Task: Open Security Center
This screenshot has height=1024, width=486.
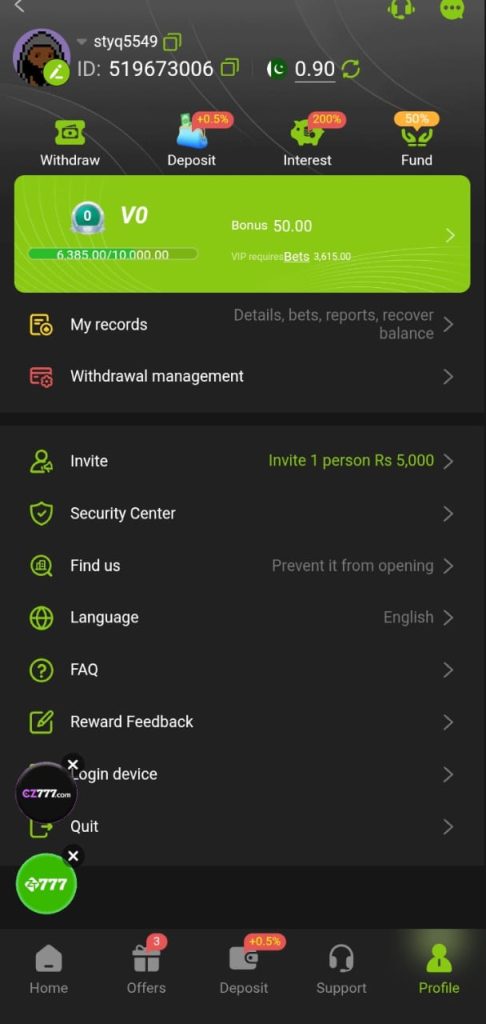Action: pyautogui.click(x=242, y=513)
